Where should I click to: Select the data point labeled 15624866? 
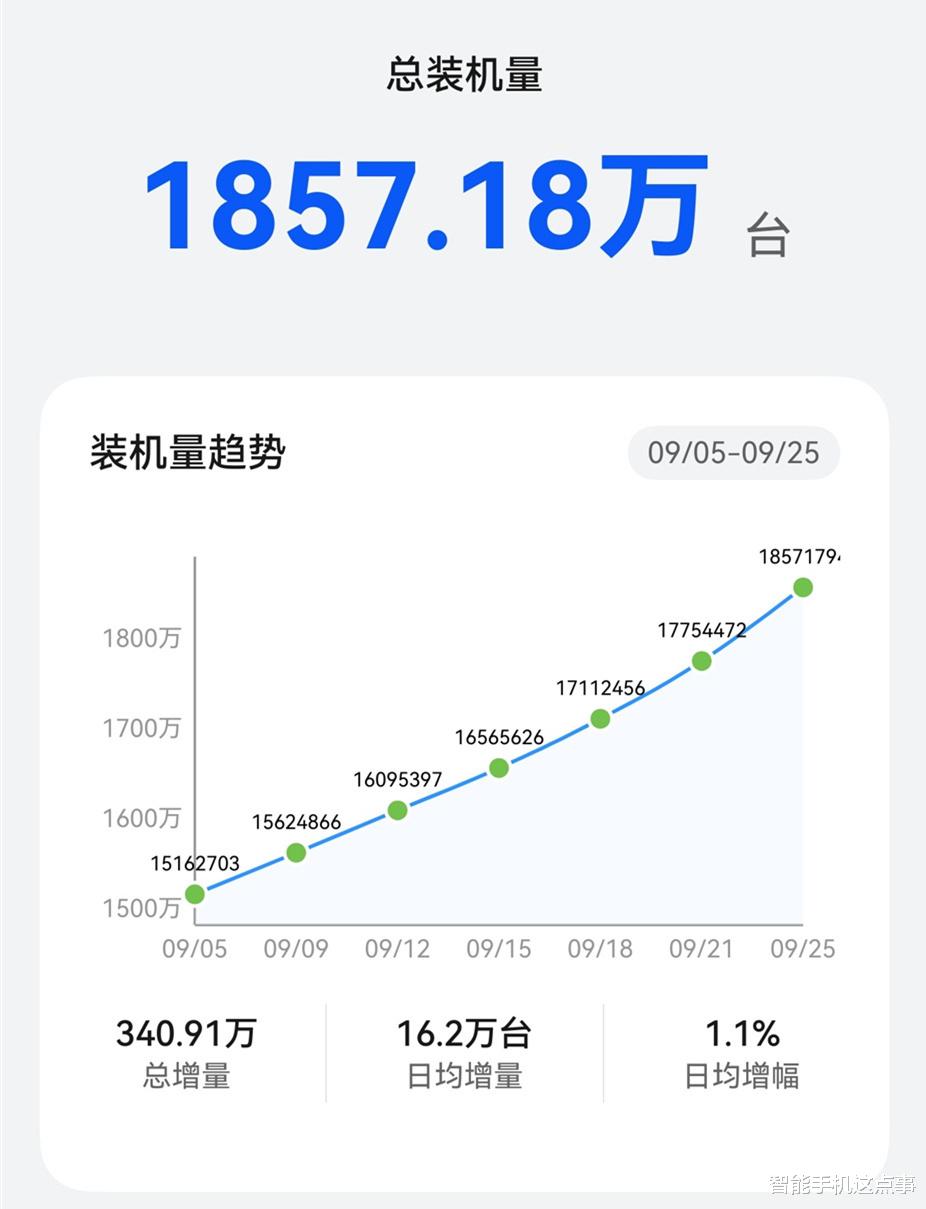pyautogui.click(x=296, y=851)
